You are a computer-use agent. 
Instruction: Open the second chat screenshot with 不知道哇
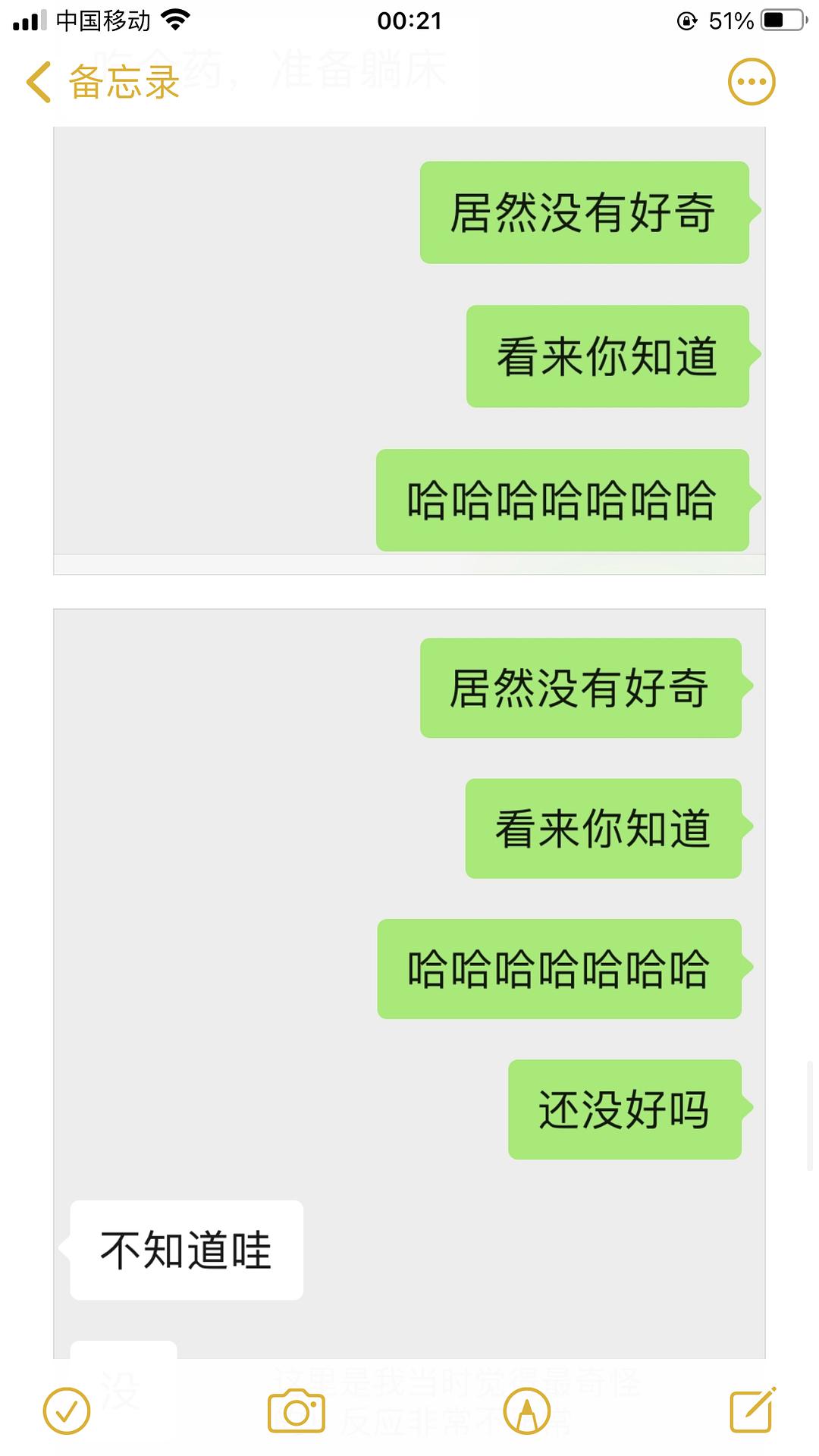point(409,984)
